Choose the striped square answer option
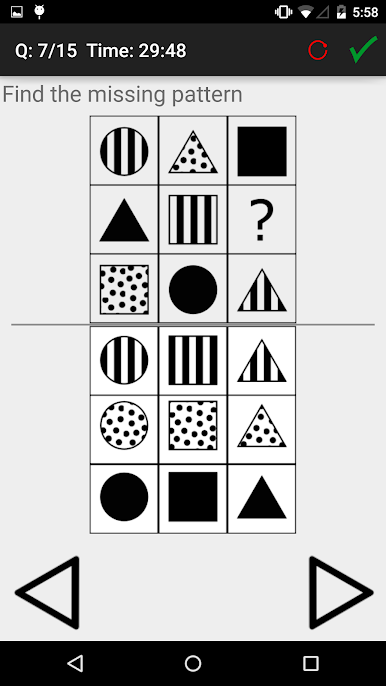This screenshot has height=686, width=386. click(x=193, y=360)
